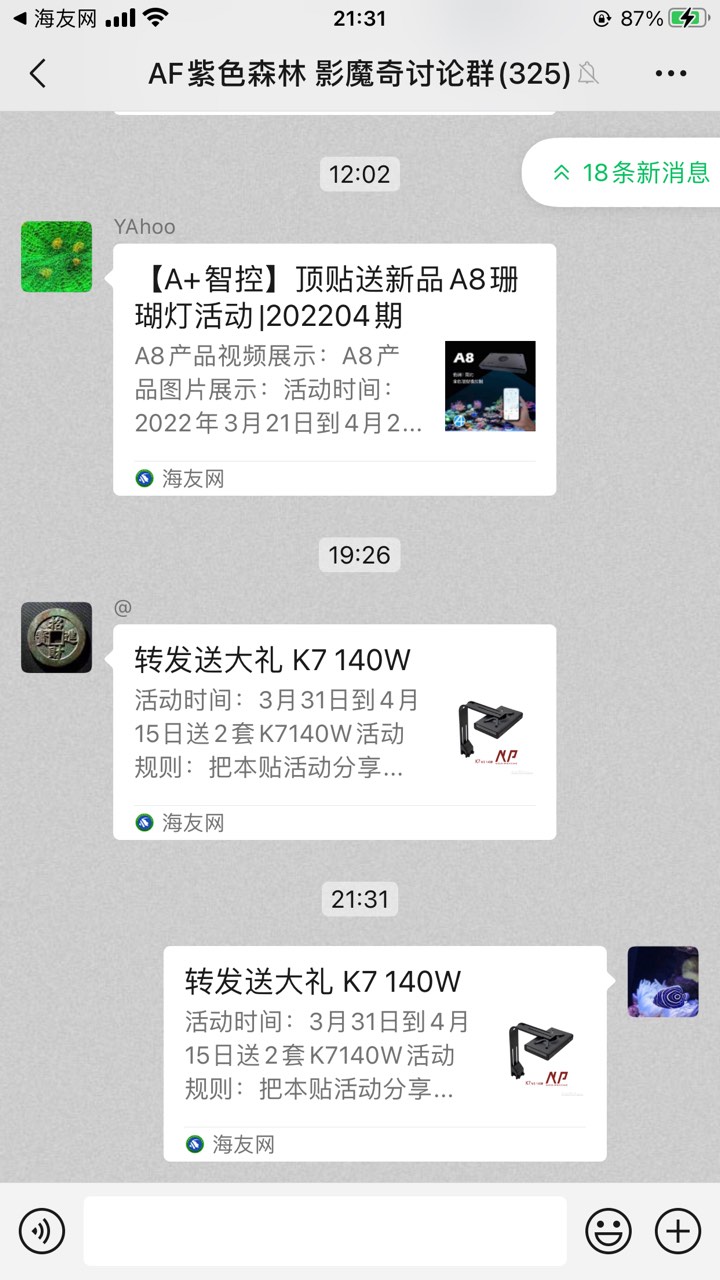Focus the message text field
720x1280 pixels.
point(324,1230)
